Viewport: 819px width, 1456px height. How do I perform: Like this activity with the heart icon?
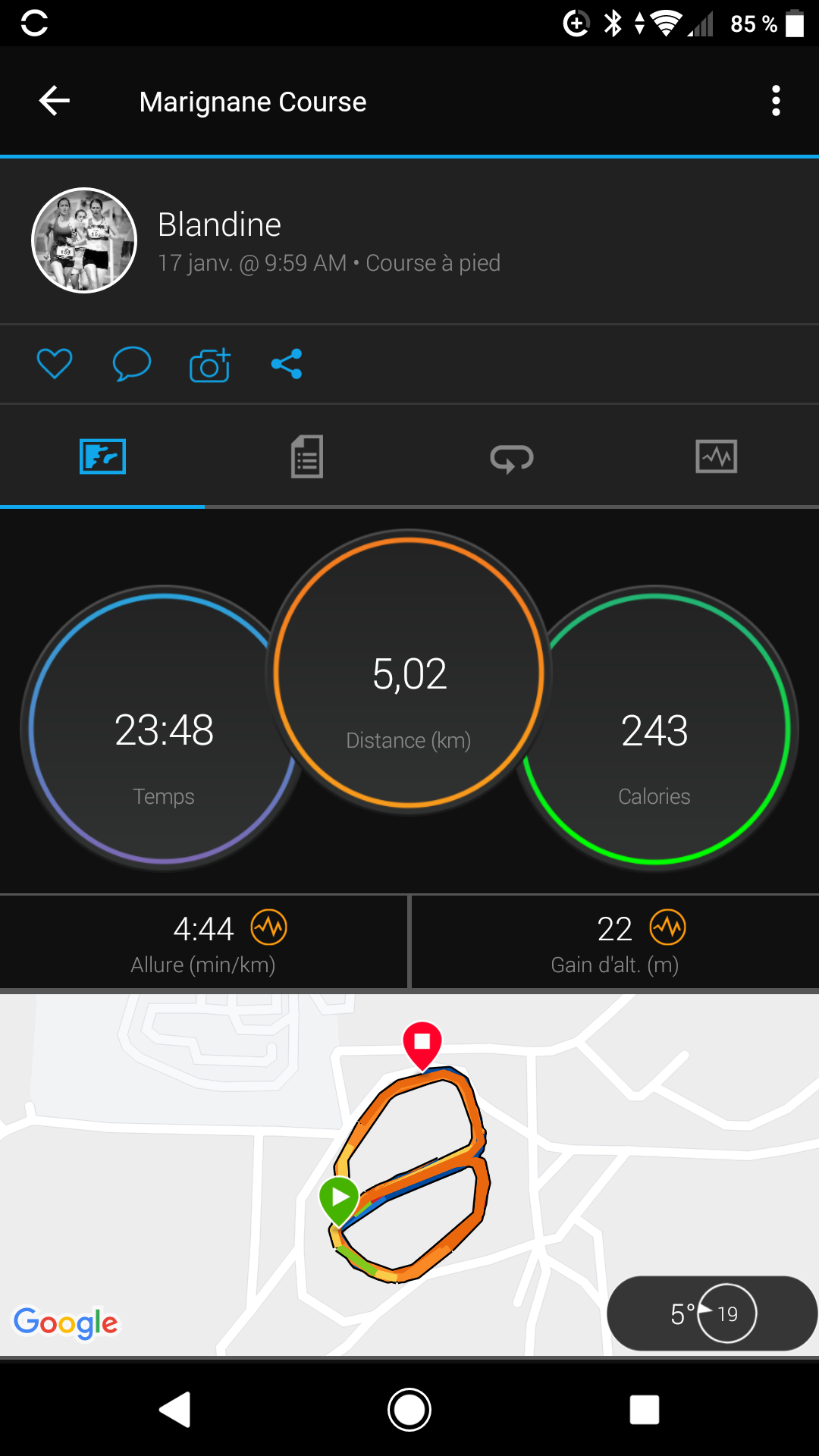tap(55, 364)
